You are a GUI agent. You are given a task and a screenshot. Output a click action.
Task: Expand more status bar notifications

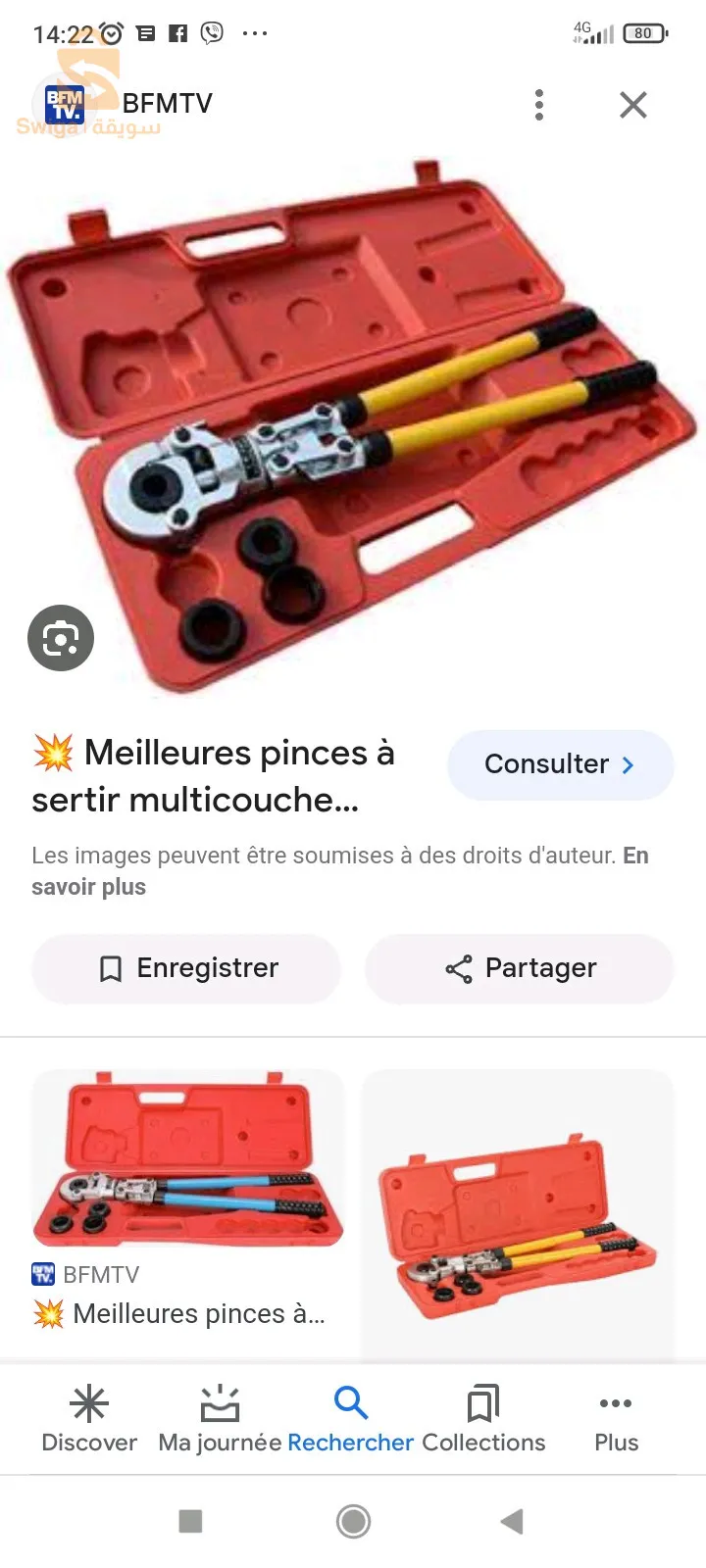coord(255,32)
